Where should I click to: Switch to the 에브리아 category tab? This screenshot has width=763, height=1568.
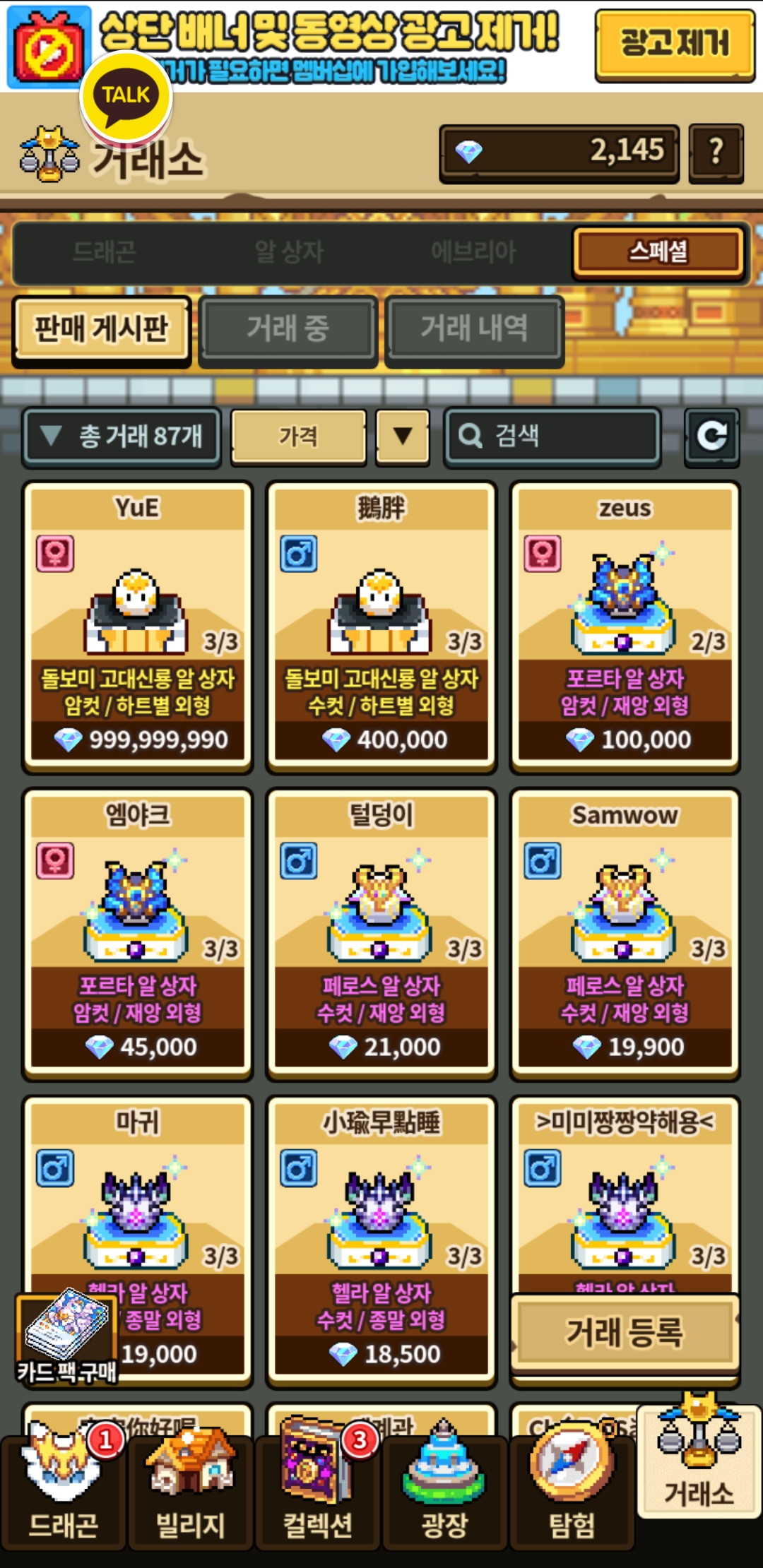pyautogui.click(x=473, y=252)
